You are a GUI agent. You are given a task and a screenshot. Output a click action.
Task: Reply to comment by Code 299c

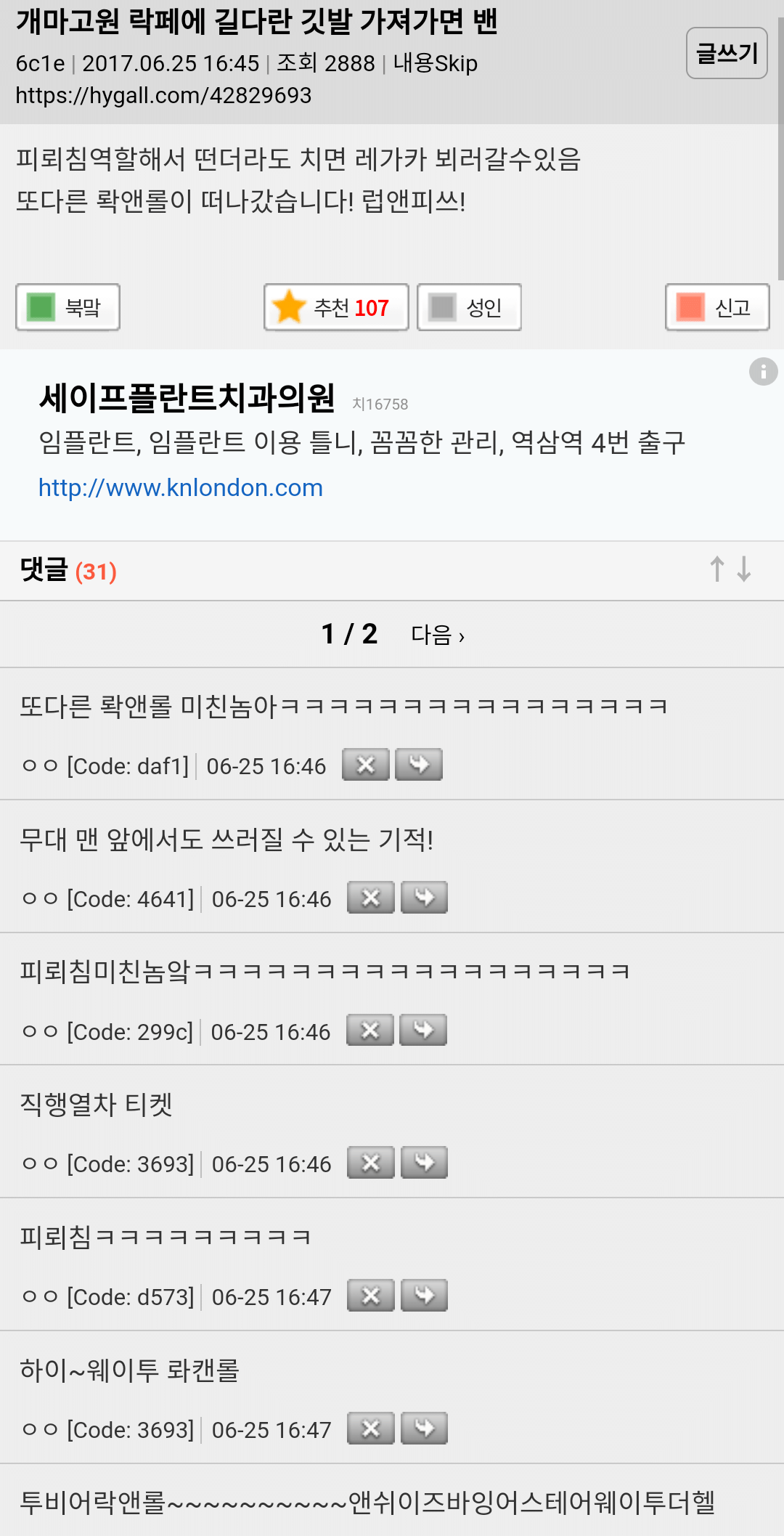[423, 1031]
